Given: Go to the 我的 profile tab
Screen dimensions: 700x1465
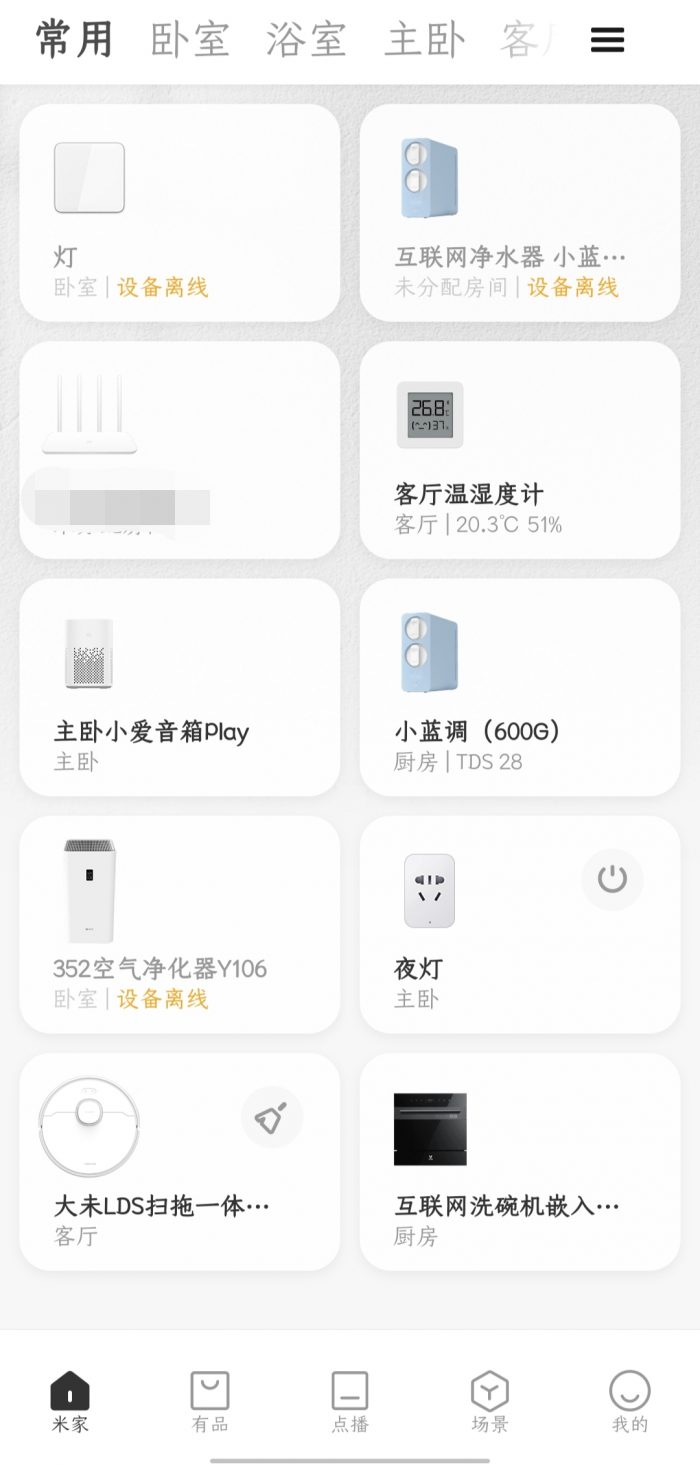Looking at the screenshot, I should coord(630,1400).
